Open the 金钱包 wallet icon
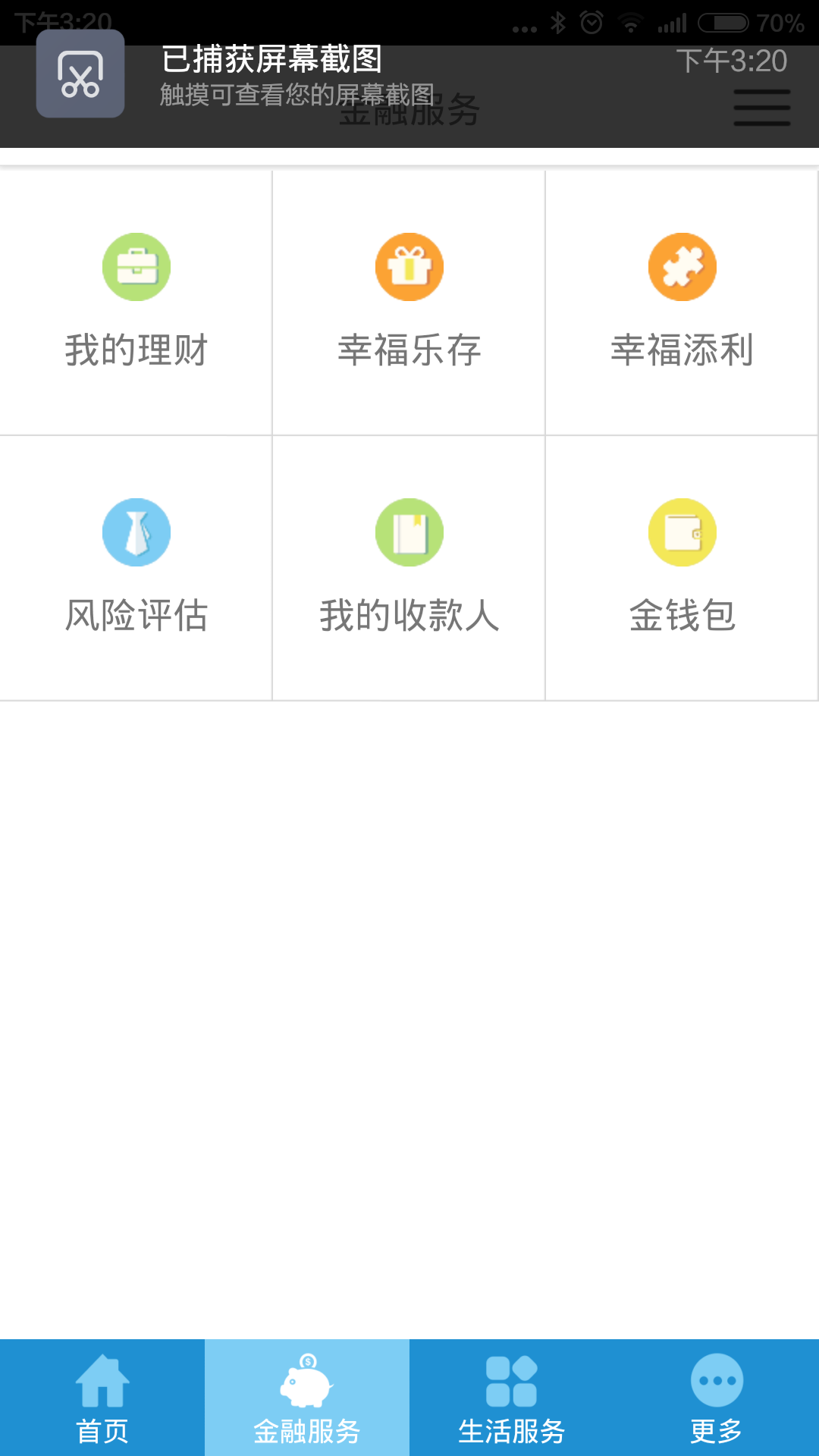This screenshot has height=1456, width=819. click(x=682, y=532)
